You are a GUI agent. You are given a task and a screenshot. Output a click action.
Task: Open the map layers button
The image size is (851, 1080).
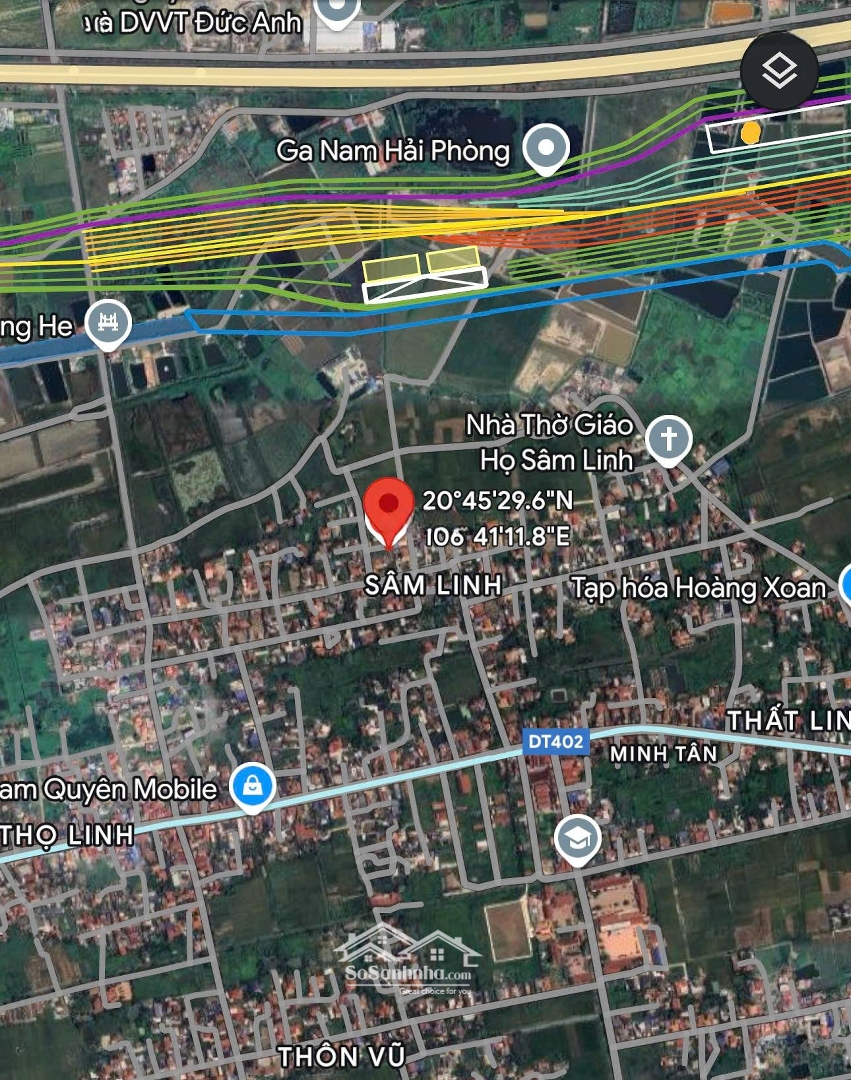779,71
